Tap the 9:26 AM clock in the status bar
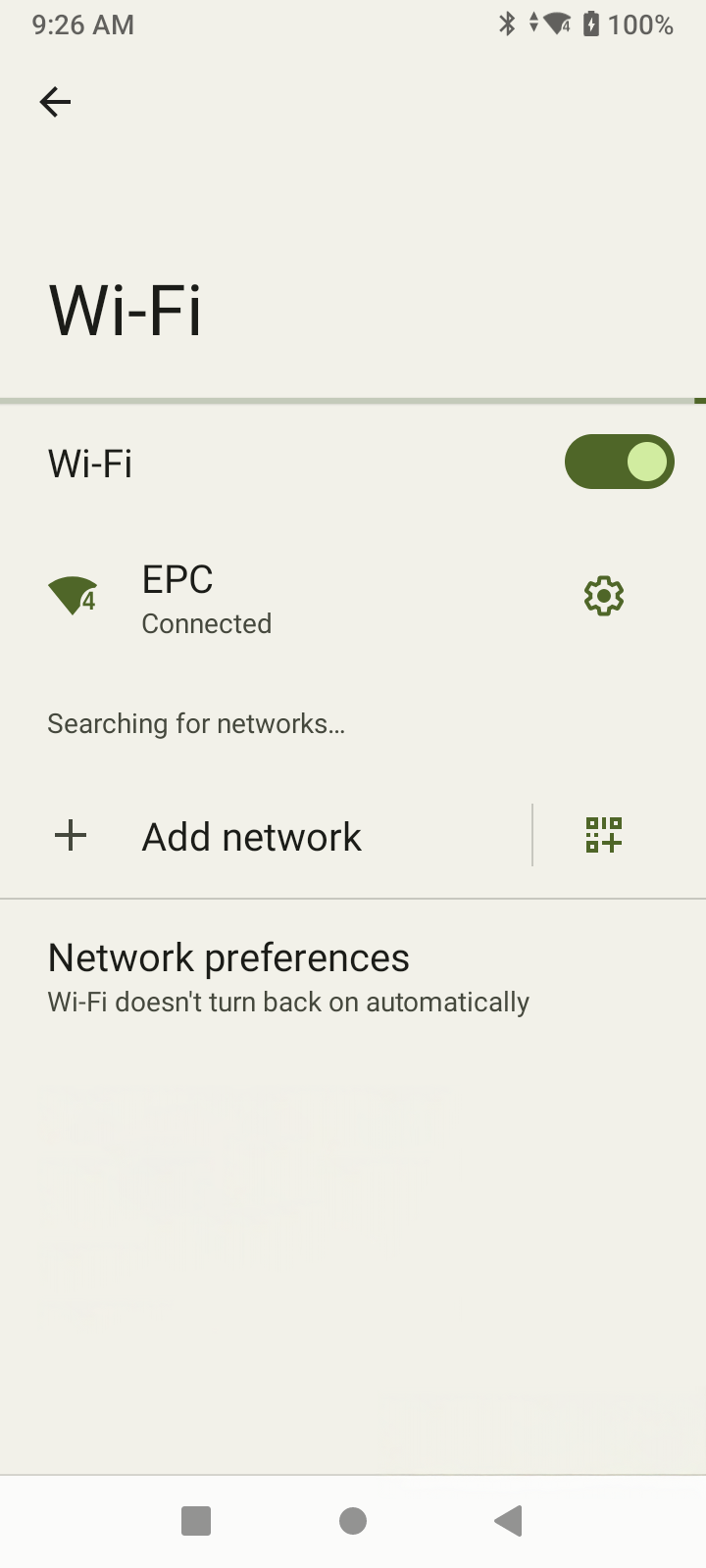Image resolution: width=706 pixels, height=1568 pixels. [82, 24]
